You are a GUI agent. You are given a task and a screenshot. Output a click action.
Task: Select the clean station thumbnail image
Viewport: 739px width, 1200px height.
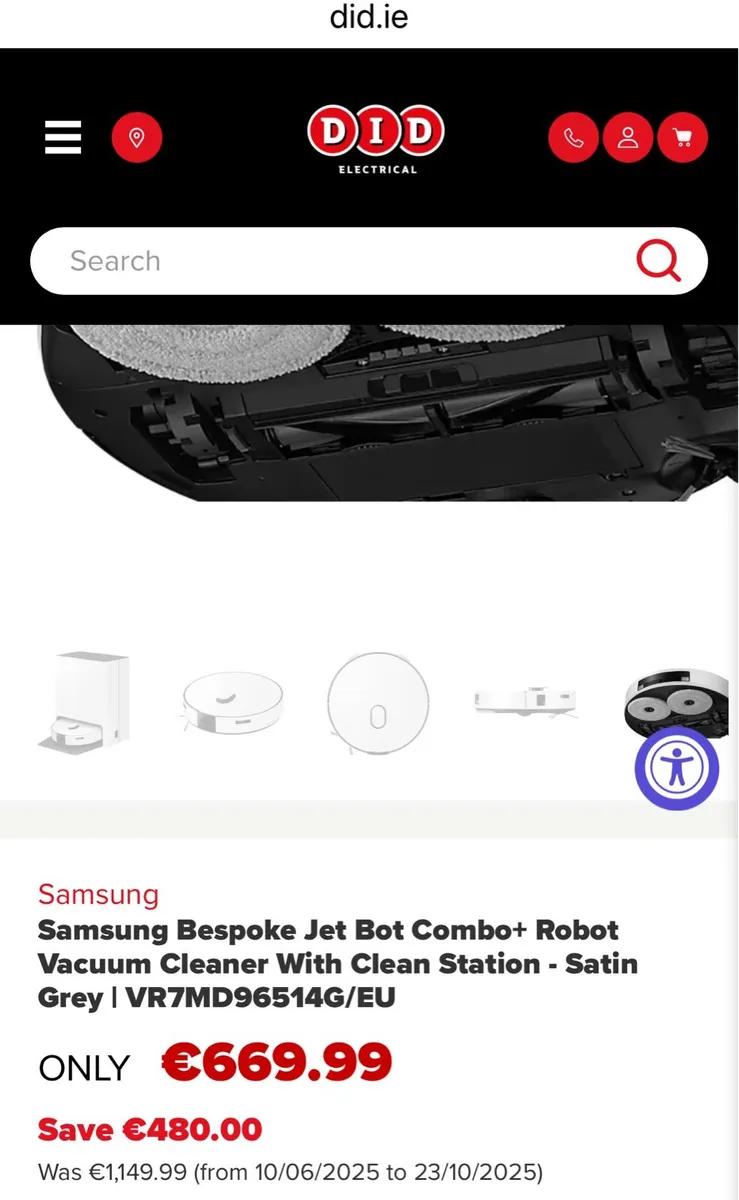[85, 701]
